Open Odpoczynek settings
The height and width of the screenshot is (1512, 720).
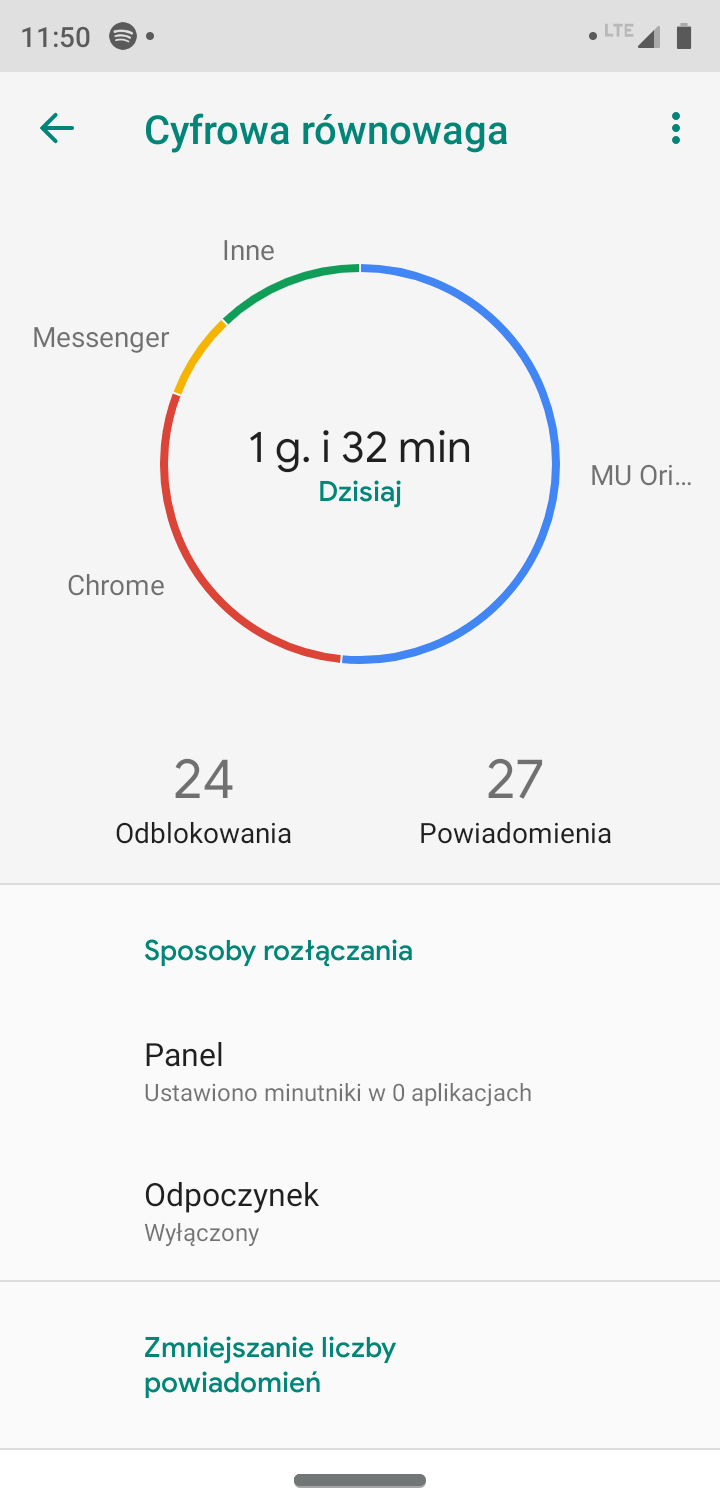[x=360, y=1211]
